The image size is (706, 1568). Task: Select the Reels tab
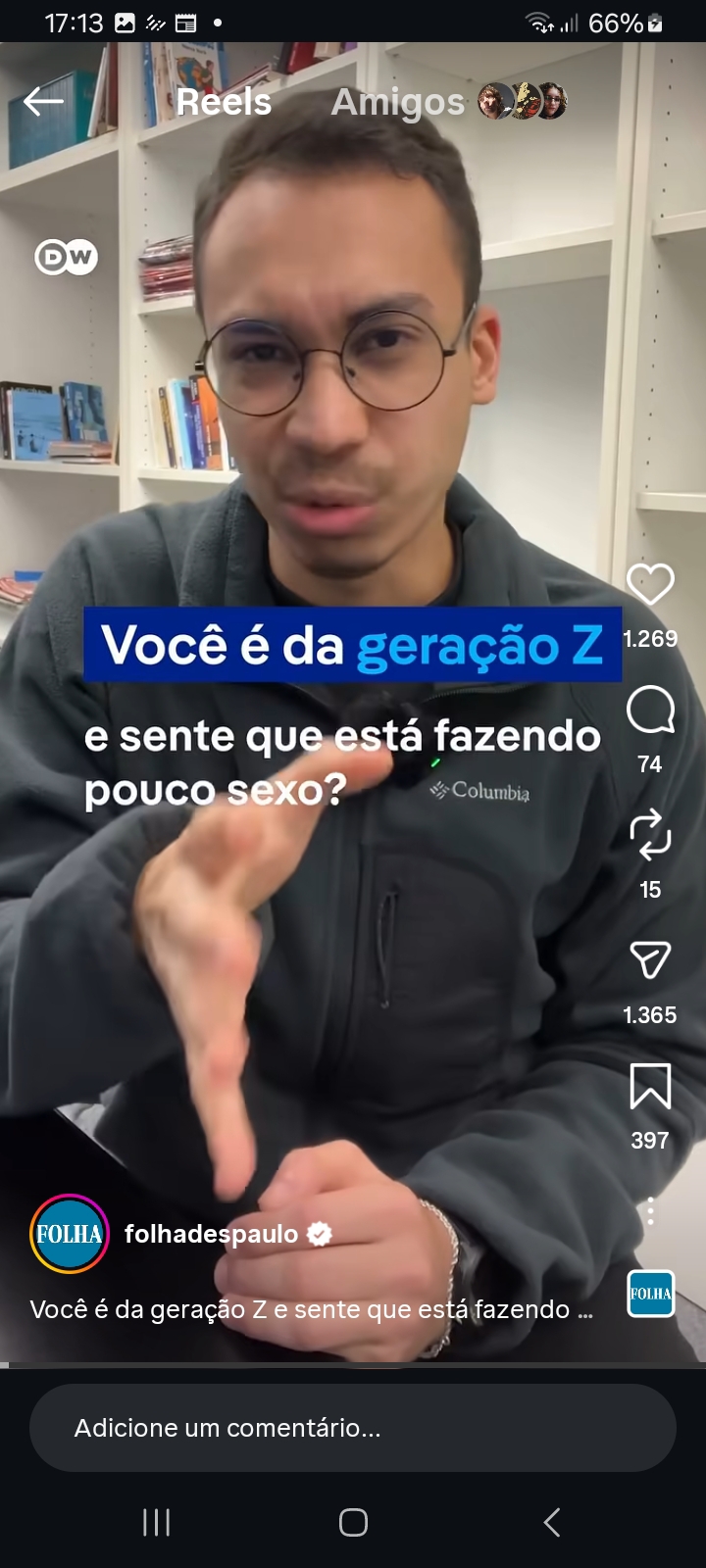224,102
